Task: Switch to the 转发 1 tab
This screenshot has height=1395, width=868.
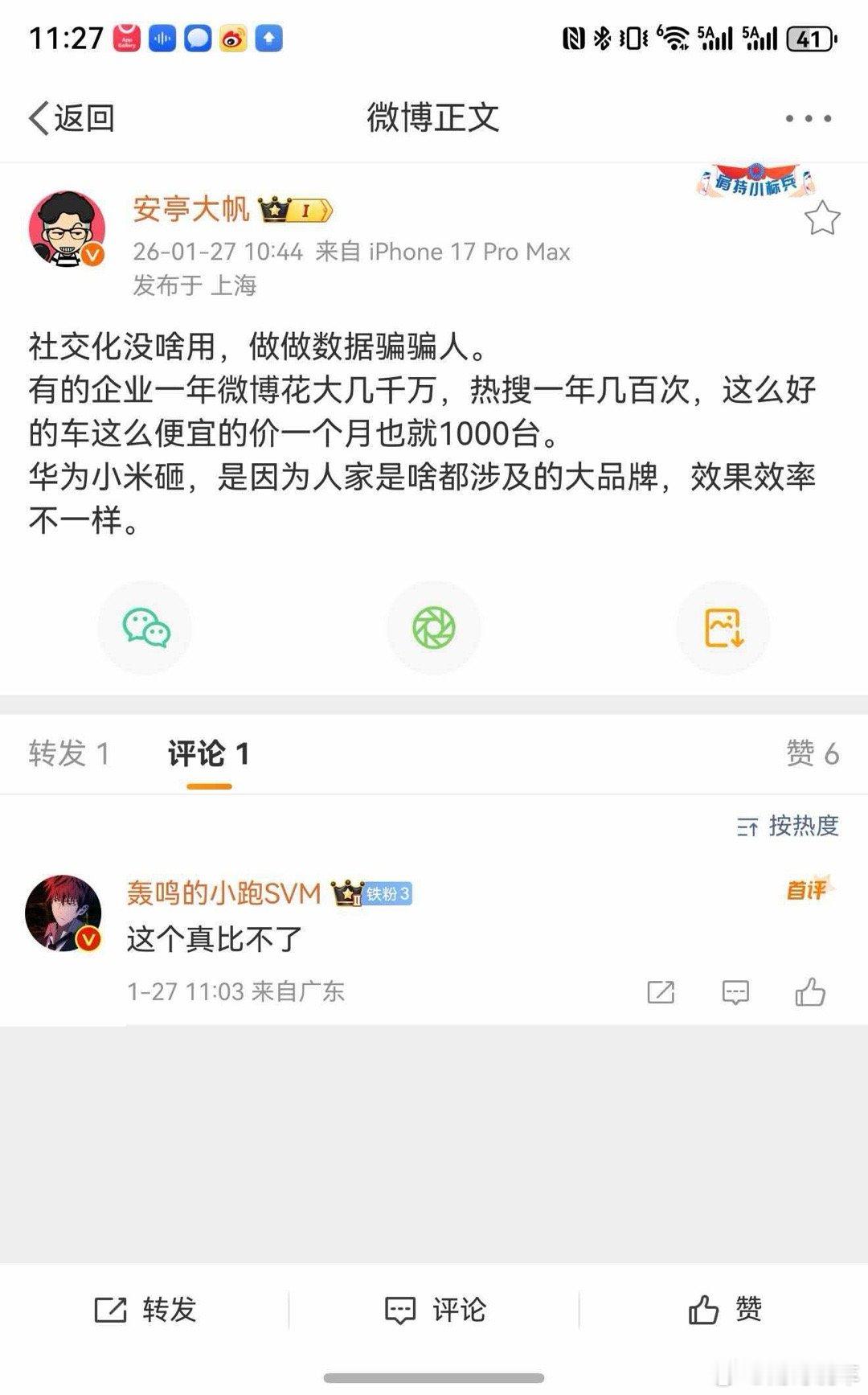Action: pos(71,755)
